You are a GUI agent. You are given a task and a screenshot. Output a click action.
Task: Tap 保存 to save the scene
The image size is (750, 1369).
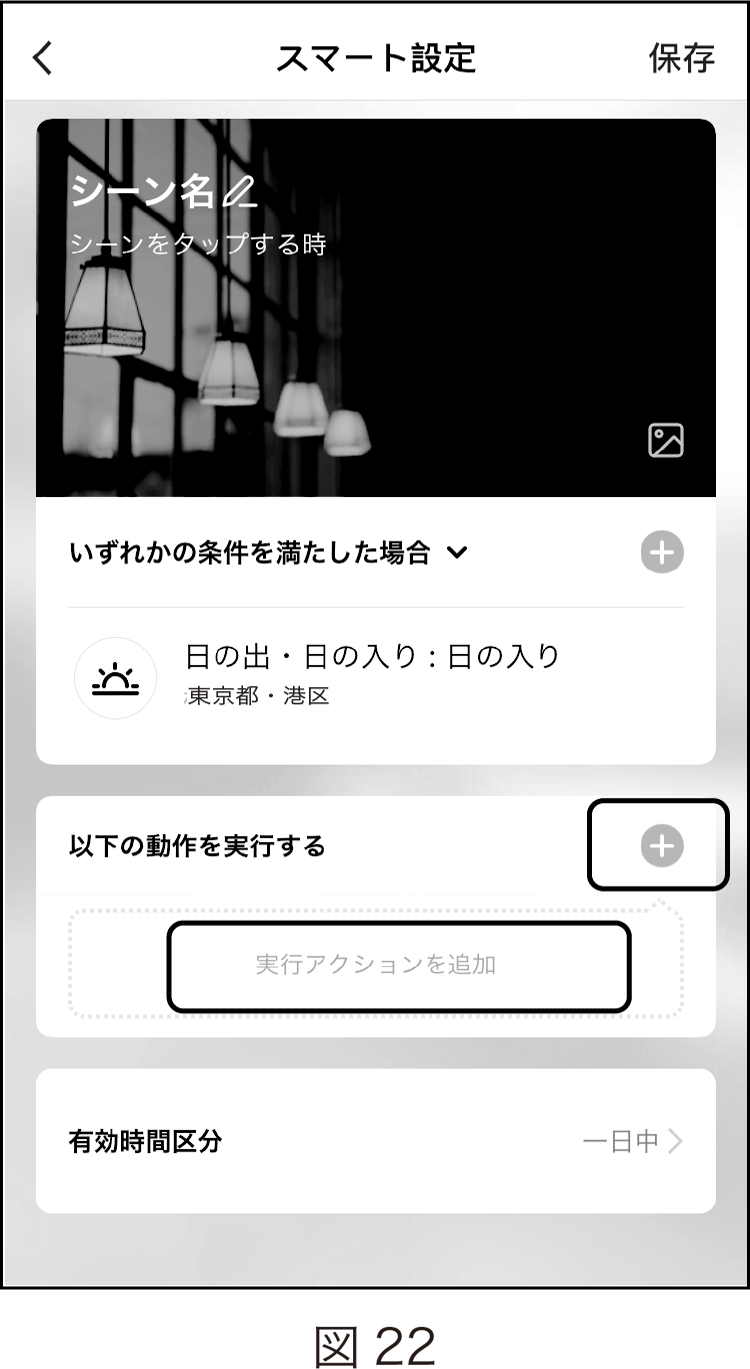(x=681, y=58)
